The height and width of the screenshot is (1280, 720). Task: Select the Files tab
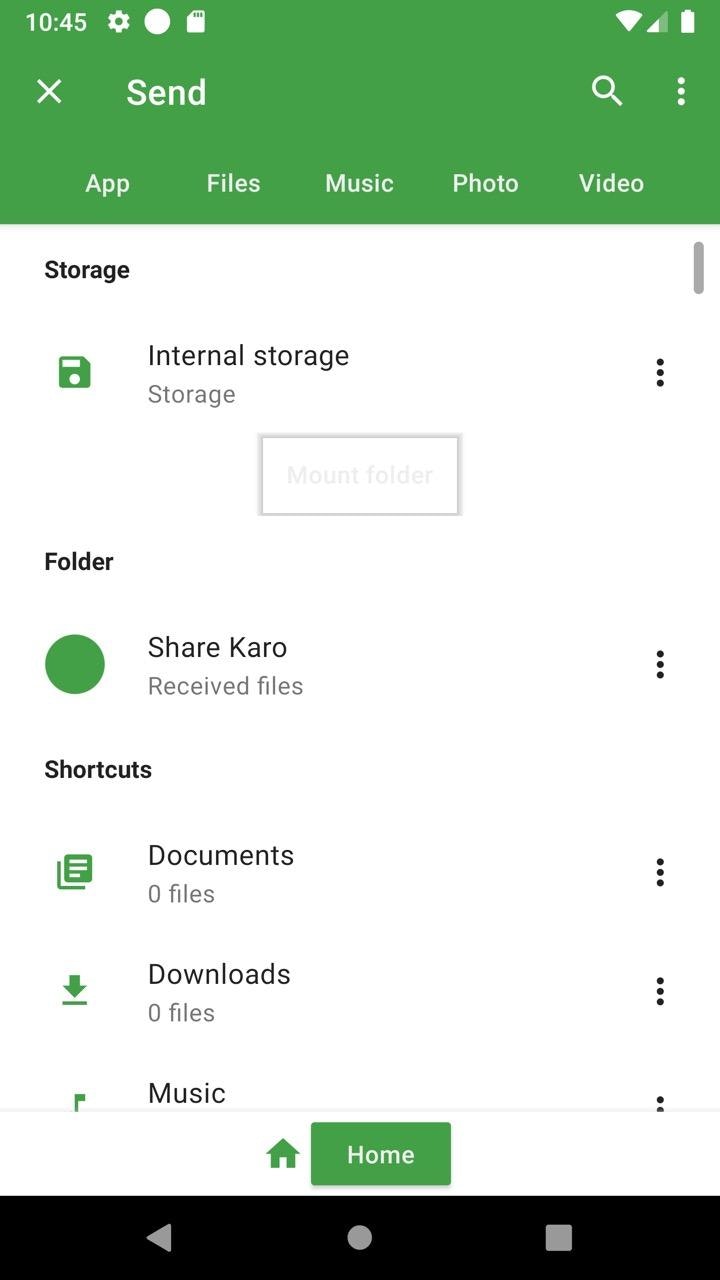233,183
